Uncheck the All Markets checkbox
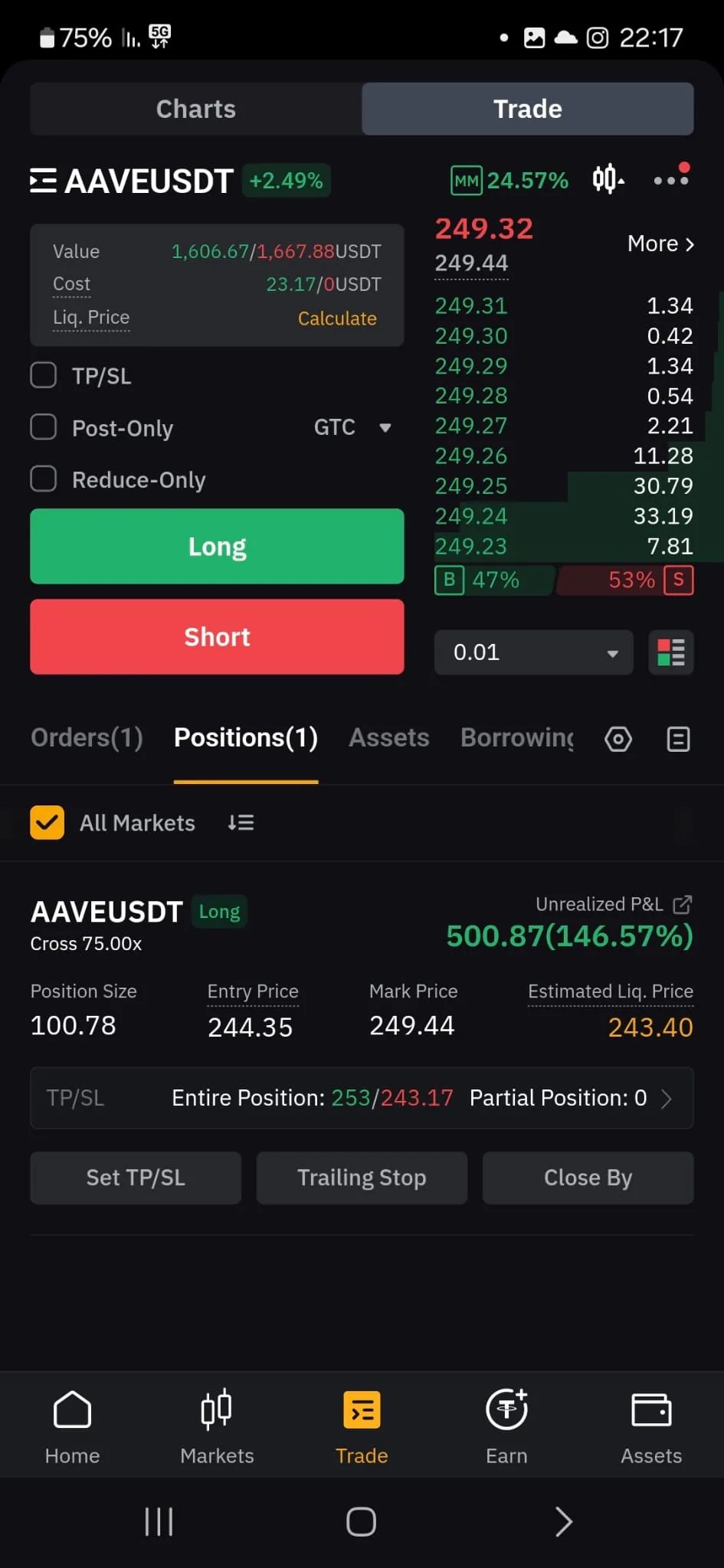 click(x=47, y=823)
